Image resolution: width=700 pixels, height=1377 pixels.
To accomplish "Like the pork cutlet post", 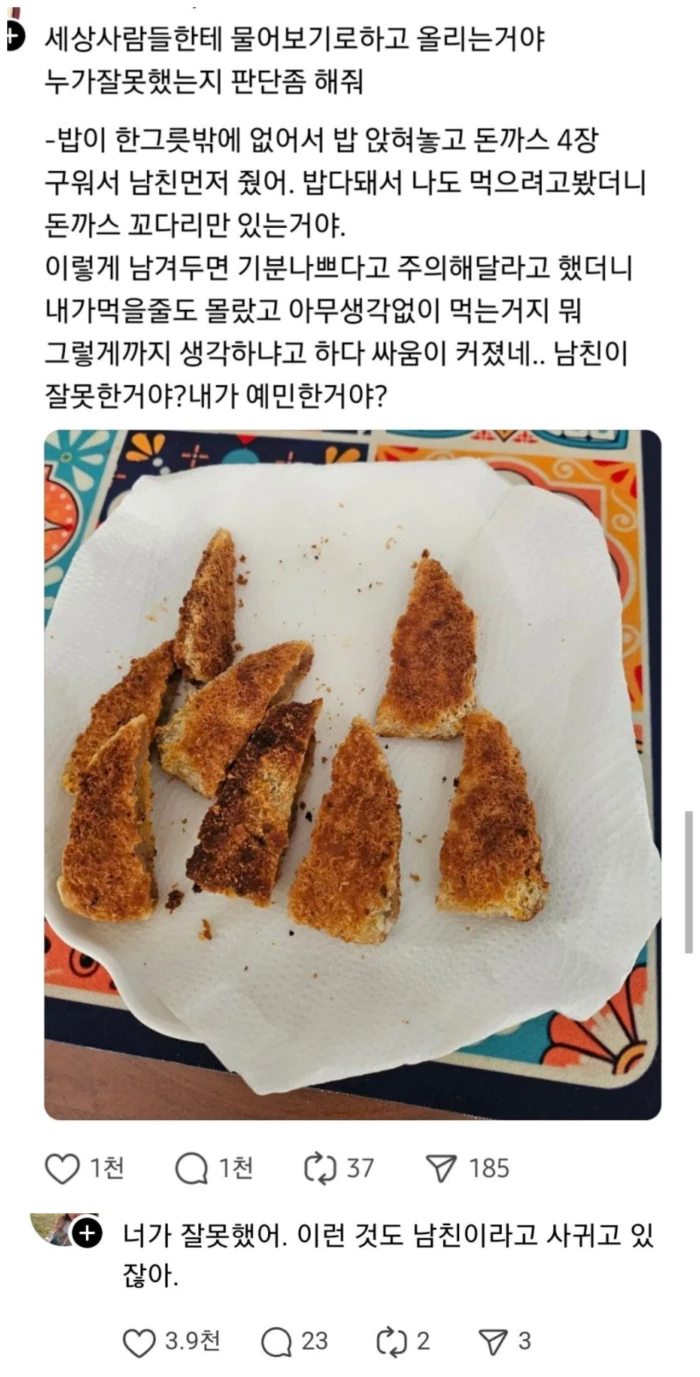I will pyautogui.click(x=62, y=1168).
